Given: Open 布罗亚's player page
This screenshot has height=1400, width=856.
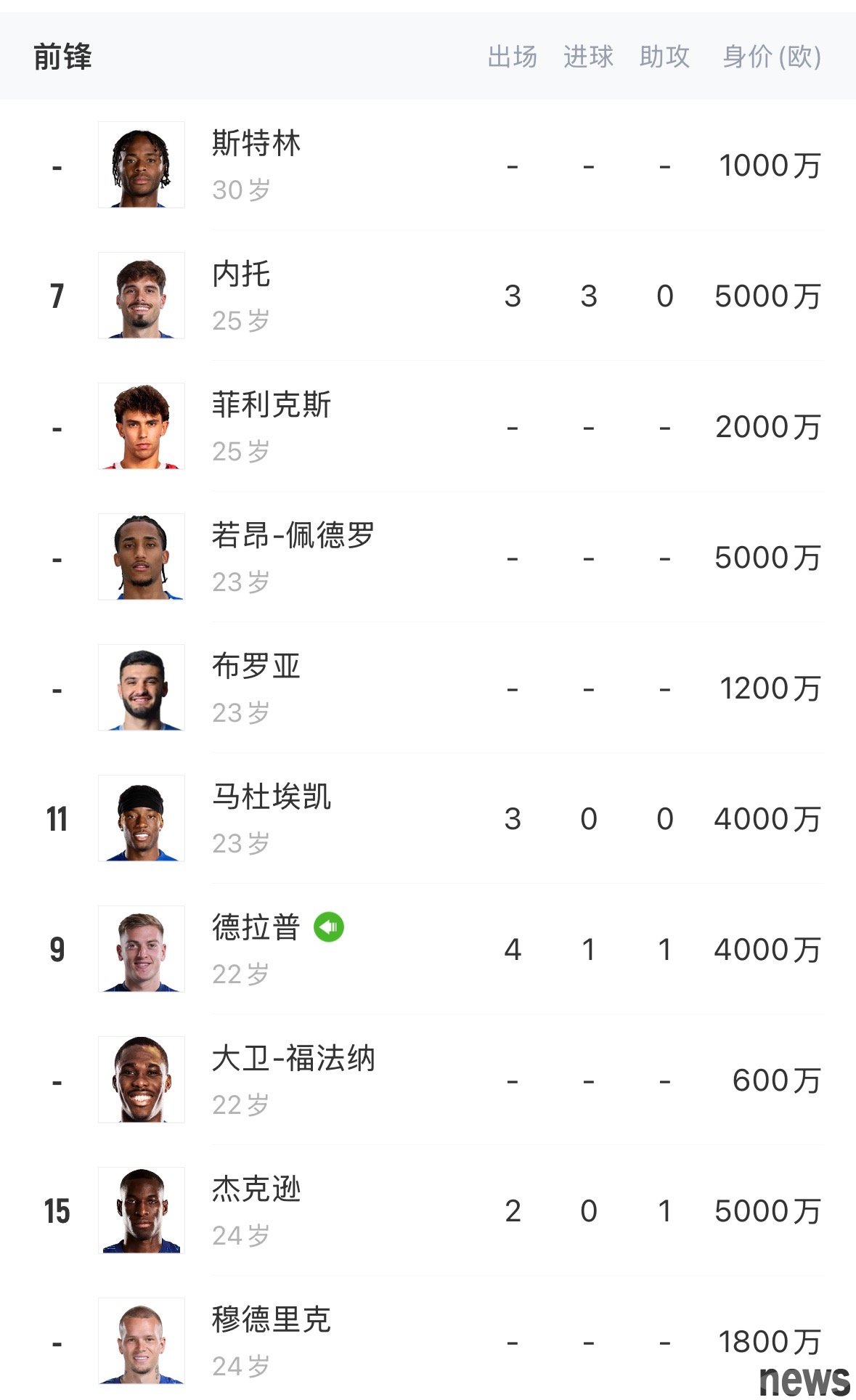Looking at the screenshot, I should point(428,688).
